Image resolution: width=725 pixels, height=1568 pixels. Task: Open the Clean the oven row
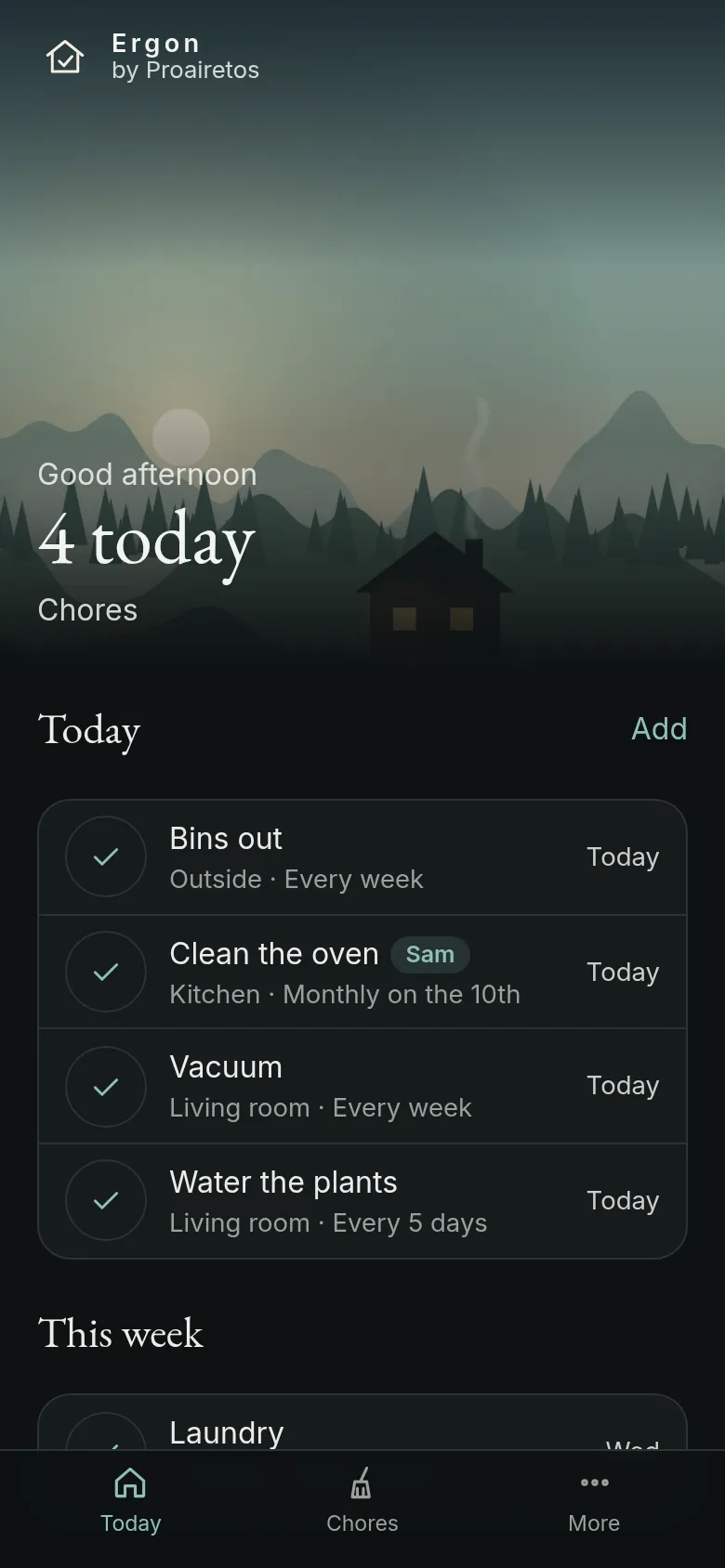coord(362,972)
